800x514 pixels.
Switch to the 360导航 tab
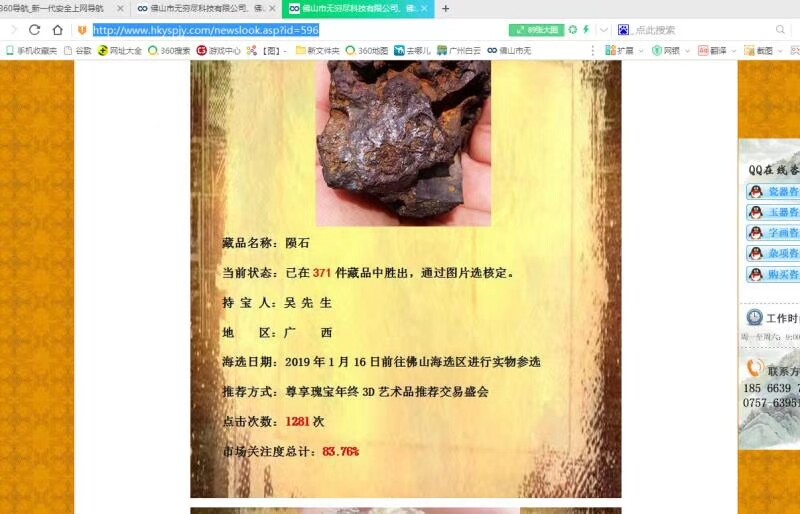tap(55, 8)
